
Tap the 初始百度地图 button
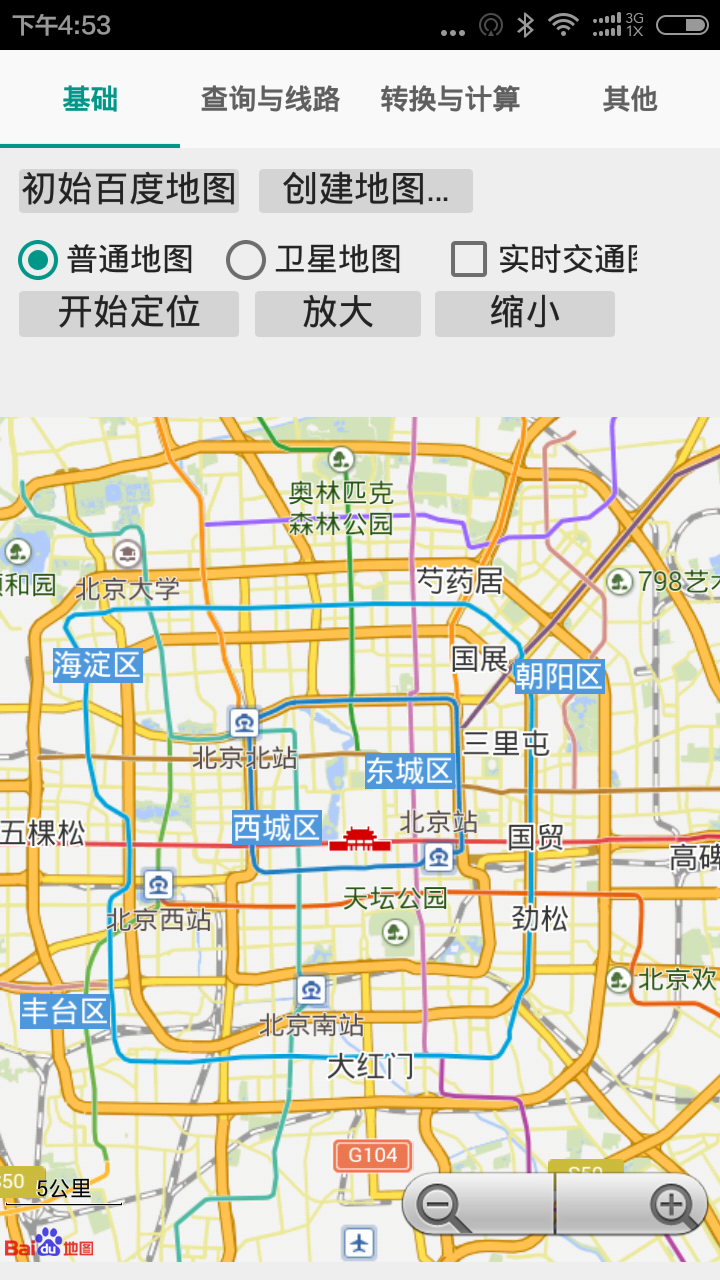[129, 189]
